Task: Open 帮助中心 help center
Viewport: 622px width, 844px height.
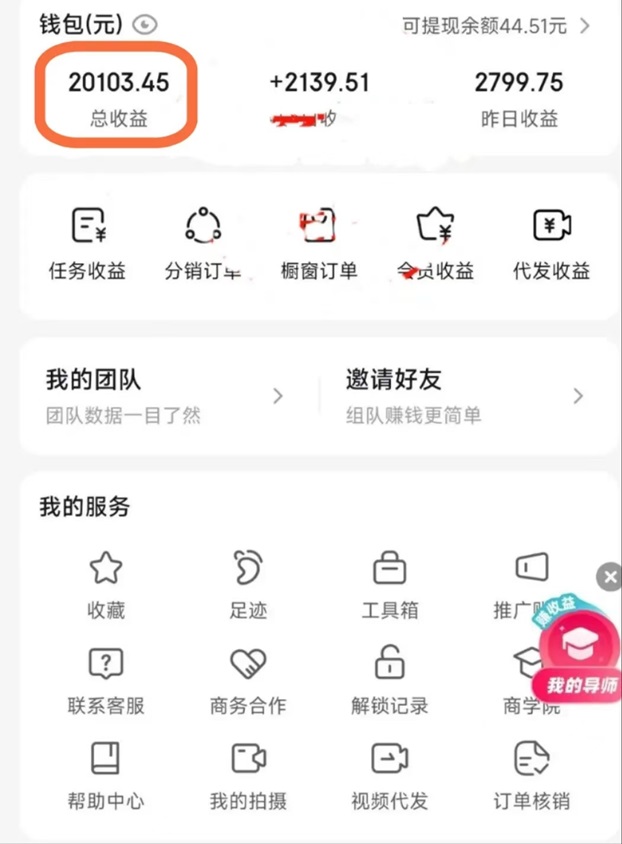Action: coord(106,775)
